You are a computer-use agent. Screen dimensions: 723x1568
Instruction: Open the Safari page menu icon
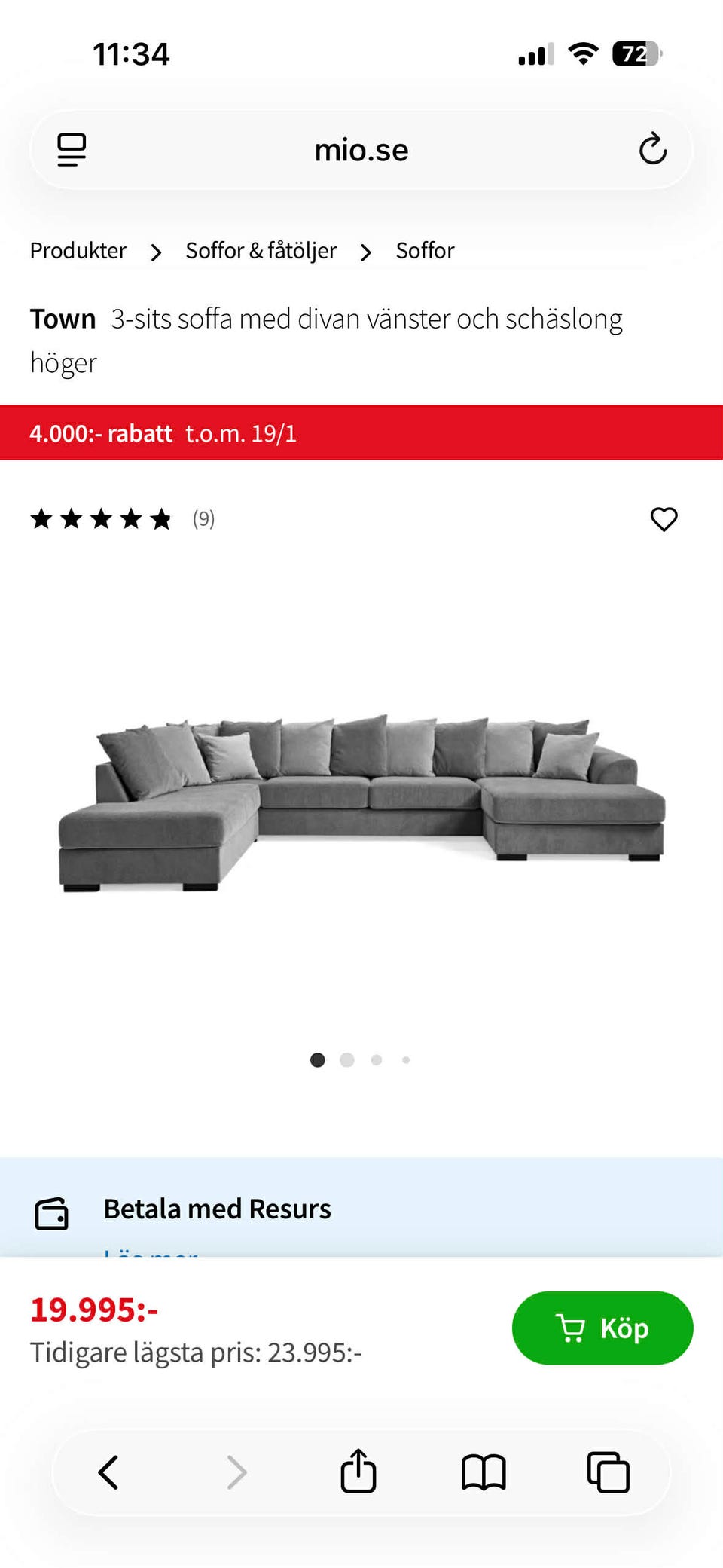point(72,150)
